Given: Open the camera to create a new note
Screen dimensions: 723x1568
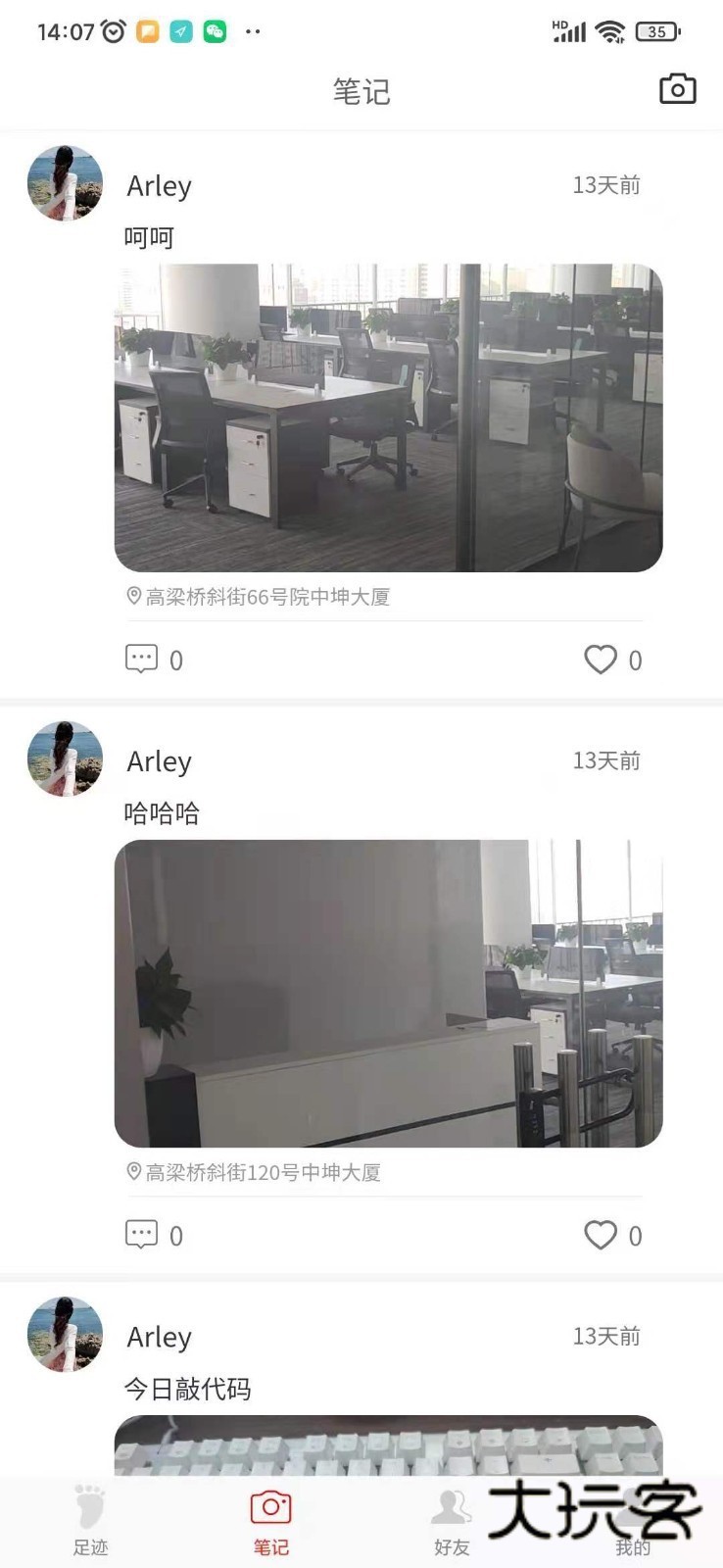Looking at the screenshot, I should tap(678, 89).
